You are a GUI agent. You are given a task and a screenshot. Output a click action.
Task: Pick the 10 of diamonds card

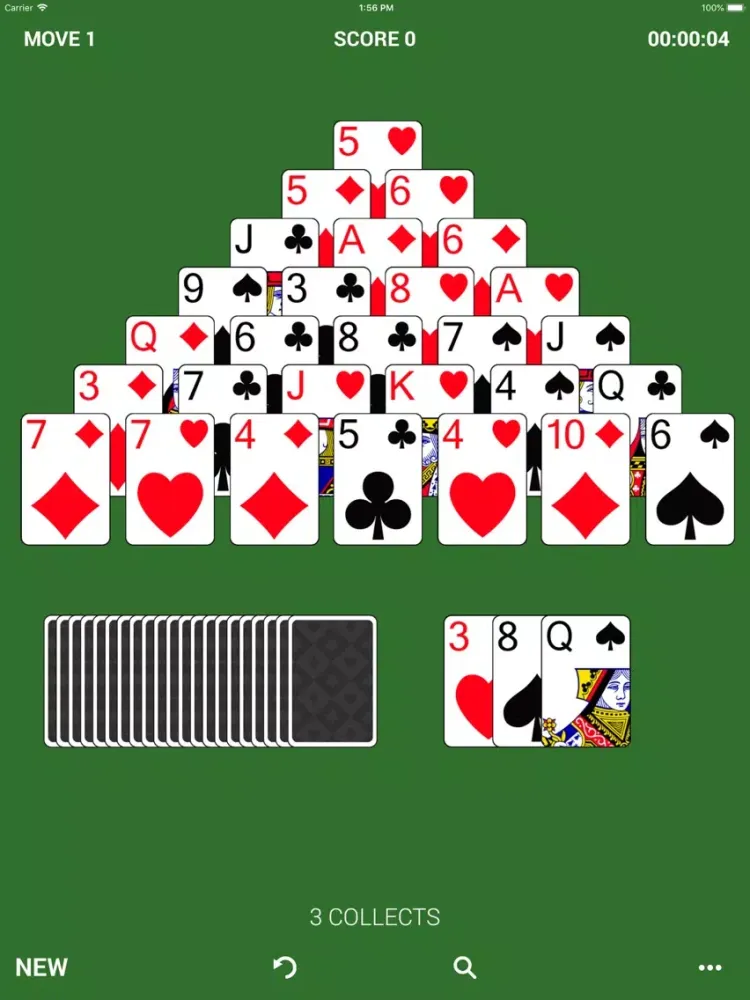[x=585, y=480]
